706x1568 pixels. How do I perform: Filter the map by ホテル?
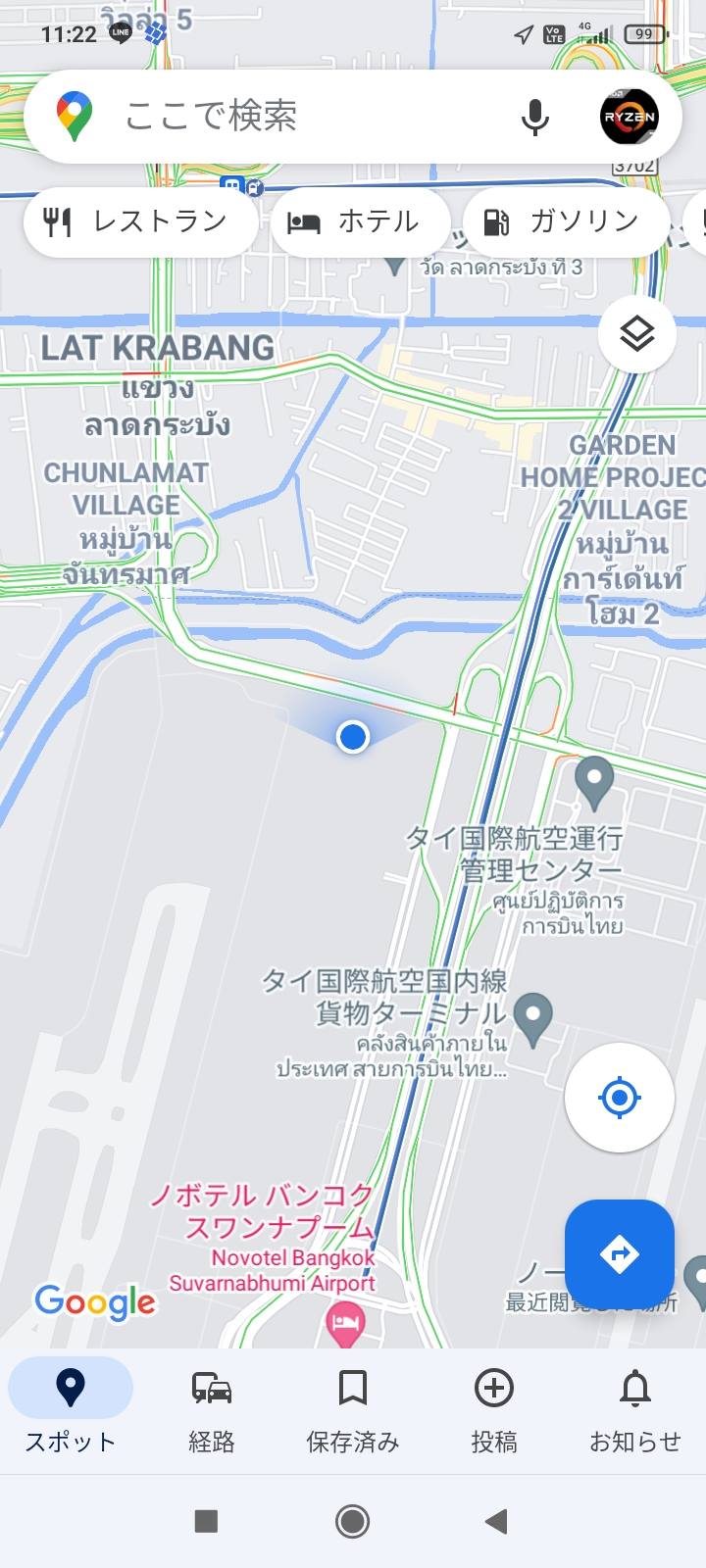(x=360, y=222)
